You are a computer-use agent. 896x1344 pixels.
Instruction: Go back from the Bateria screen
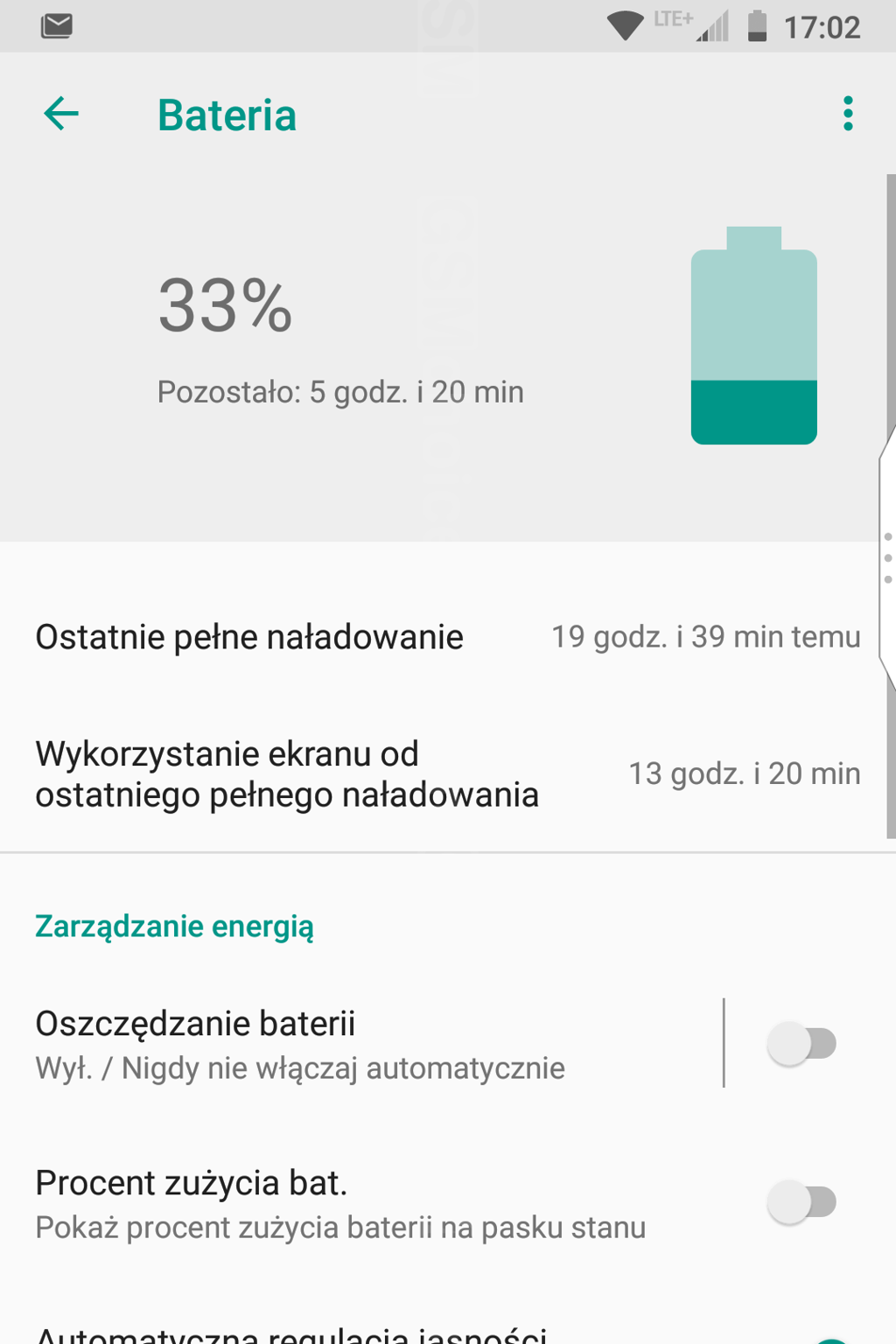pyautogui.click(x=61, y=114)
